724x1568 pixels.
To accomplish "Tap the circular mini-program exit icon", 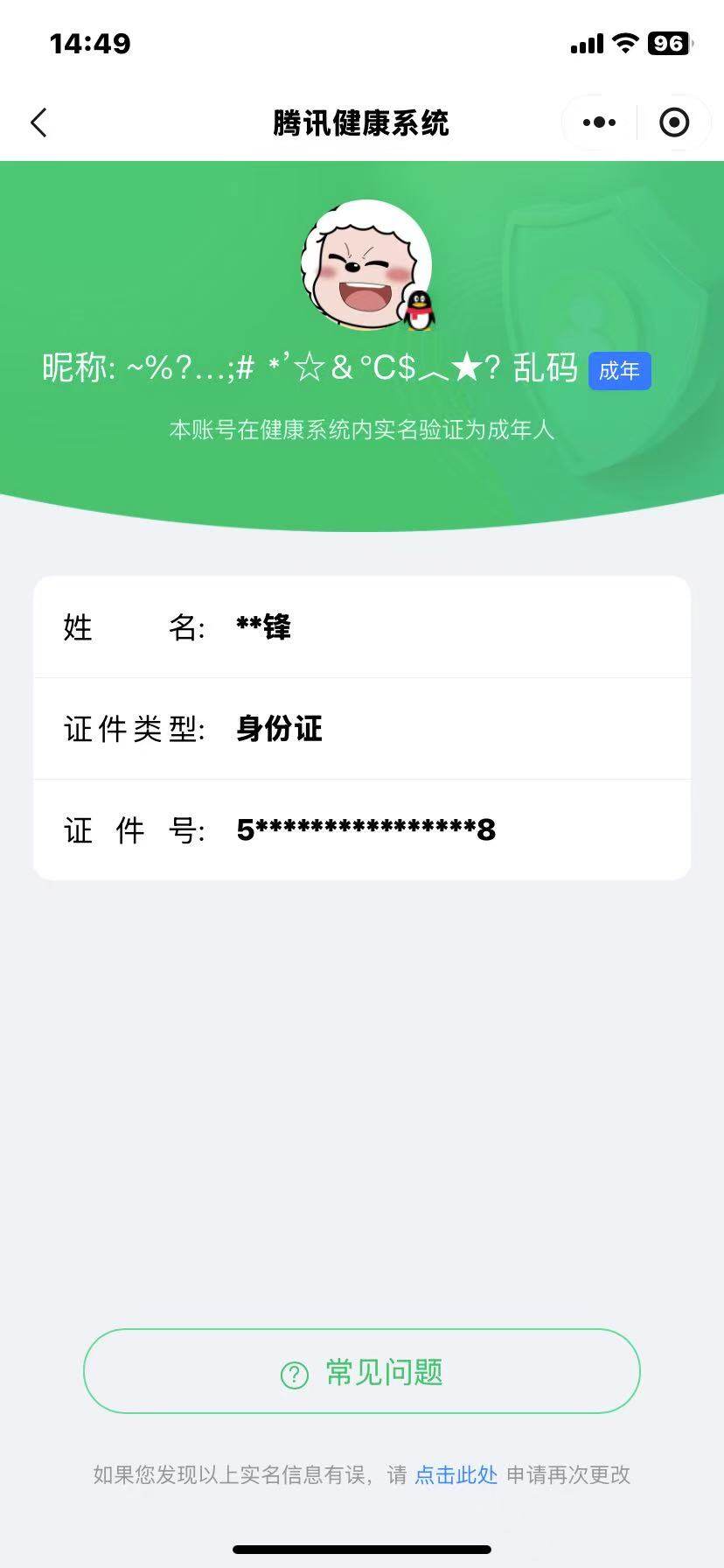I will 674,122.
